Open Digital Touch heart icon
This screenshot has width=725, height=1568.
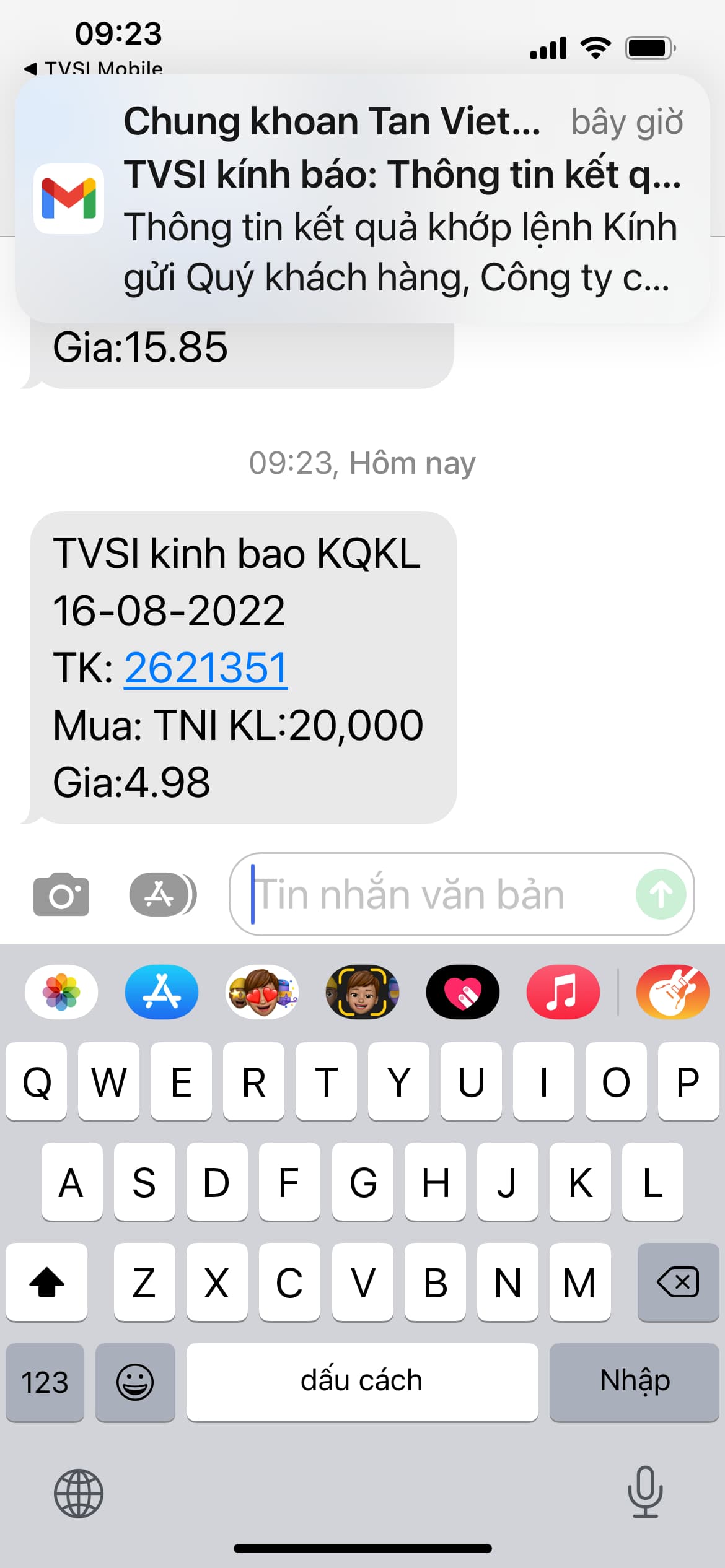[x=463, y=992]
